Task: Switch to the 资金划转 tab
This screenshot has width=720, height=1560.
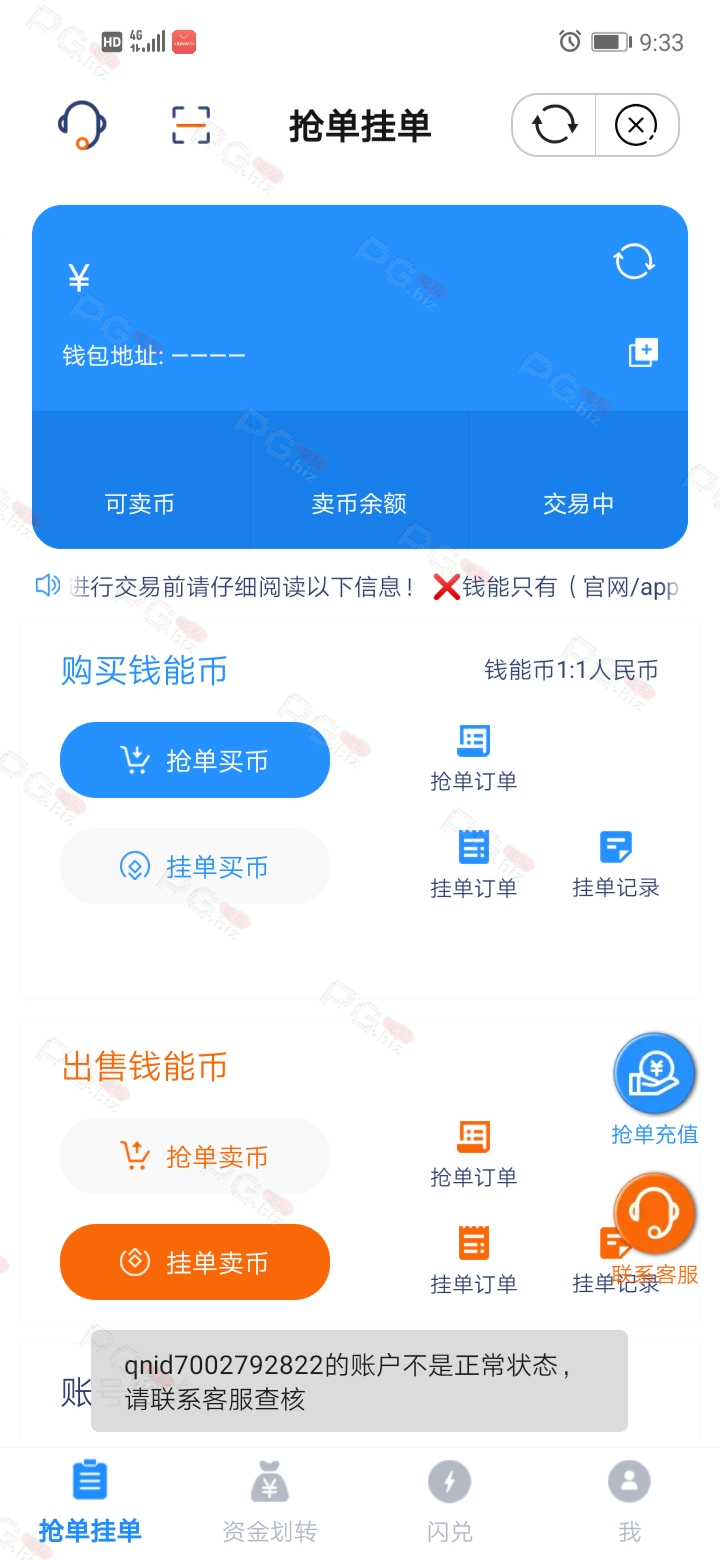Action: point(270,1502)
